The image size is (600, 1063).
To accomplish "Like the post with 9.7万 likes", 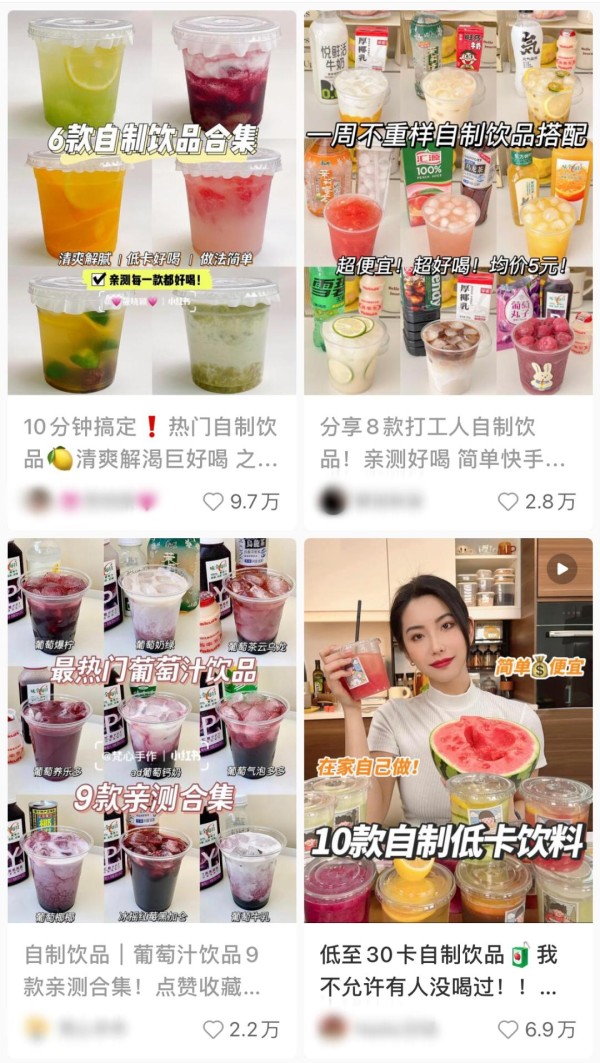I will [214, 502].
